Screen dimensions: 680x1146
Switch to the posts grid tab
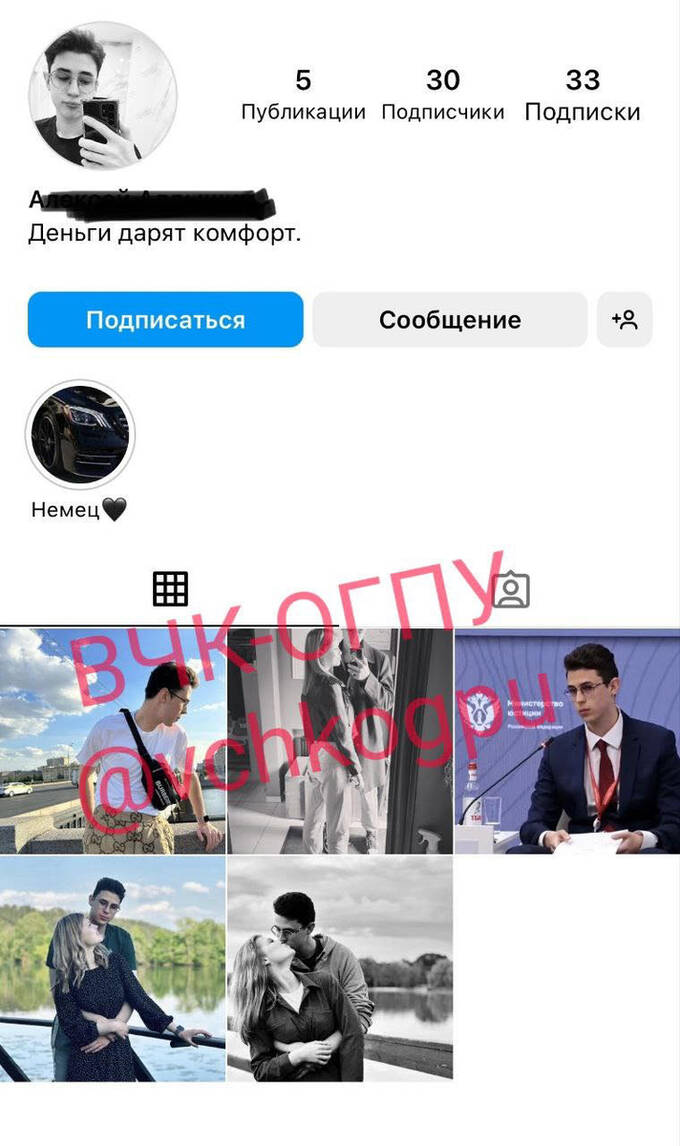(x=170, y=590)
